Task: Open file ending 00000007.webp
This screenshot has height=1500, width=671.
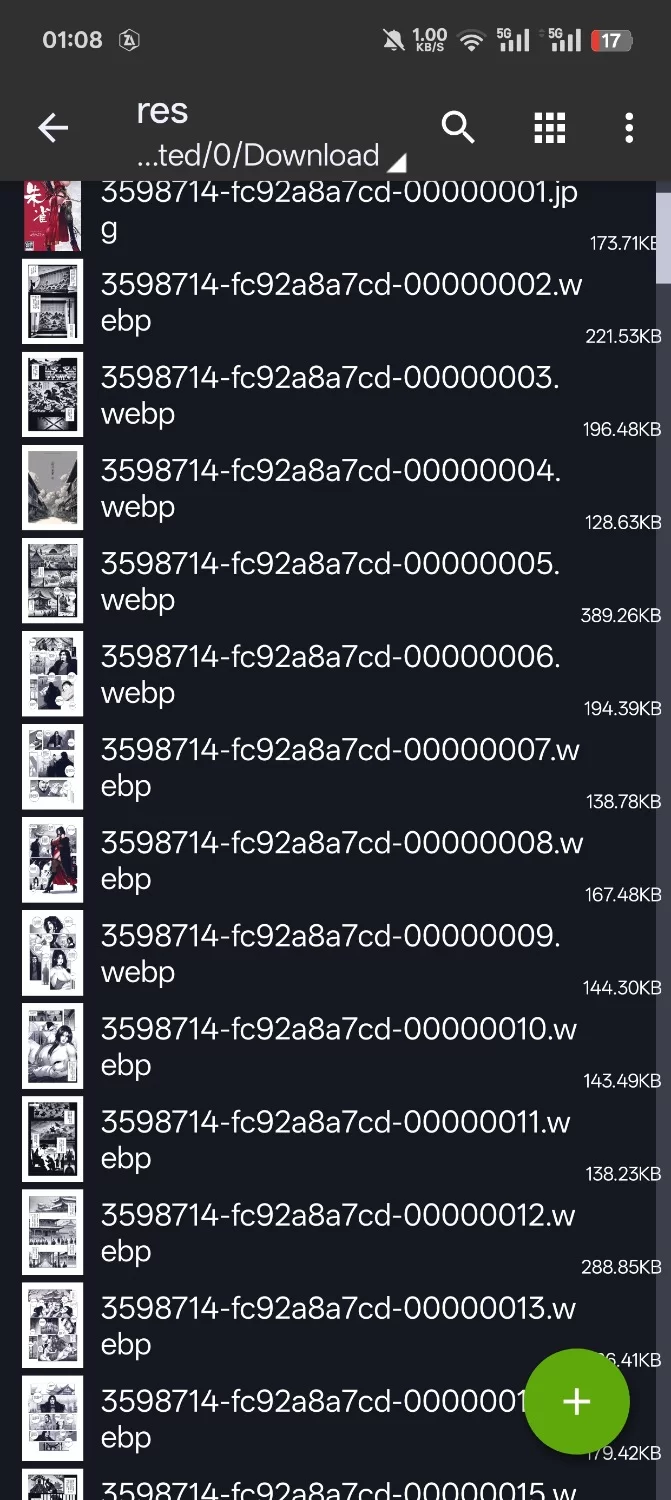Action: point(340,767)
